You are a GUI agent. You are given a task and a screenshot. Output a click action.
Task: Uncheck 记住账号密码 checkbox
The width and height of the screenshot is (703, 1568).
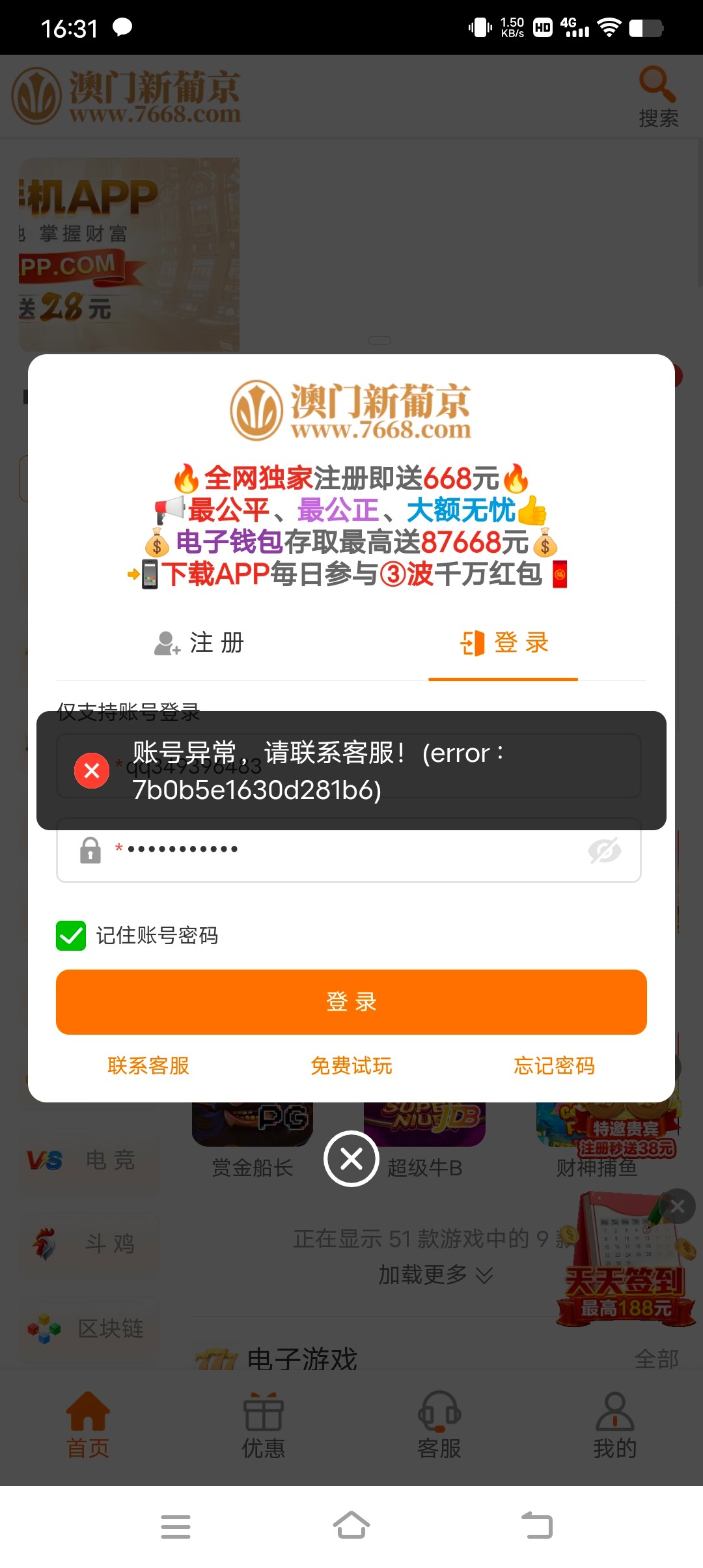[x=71, y=936]
